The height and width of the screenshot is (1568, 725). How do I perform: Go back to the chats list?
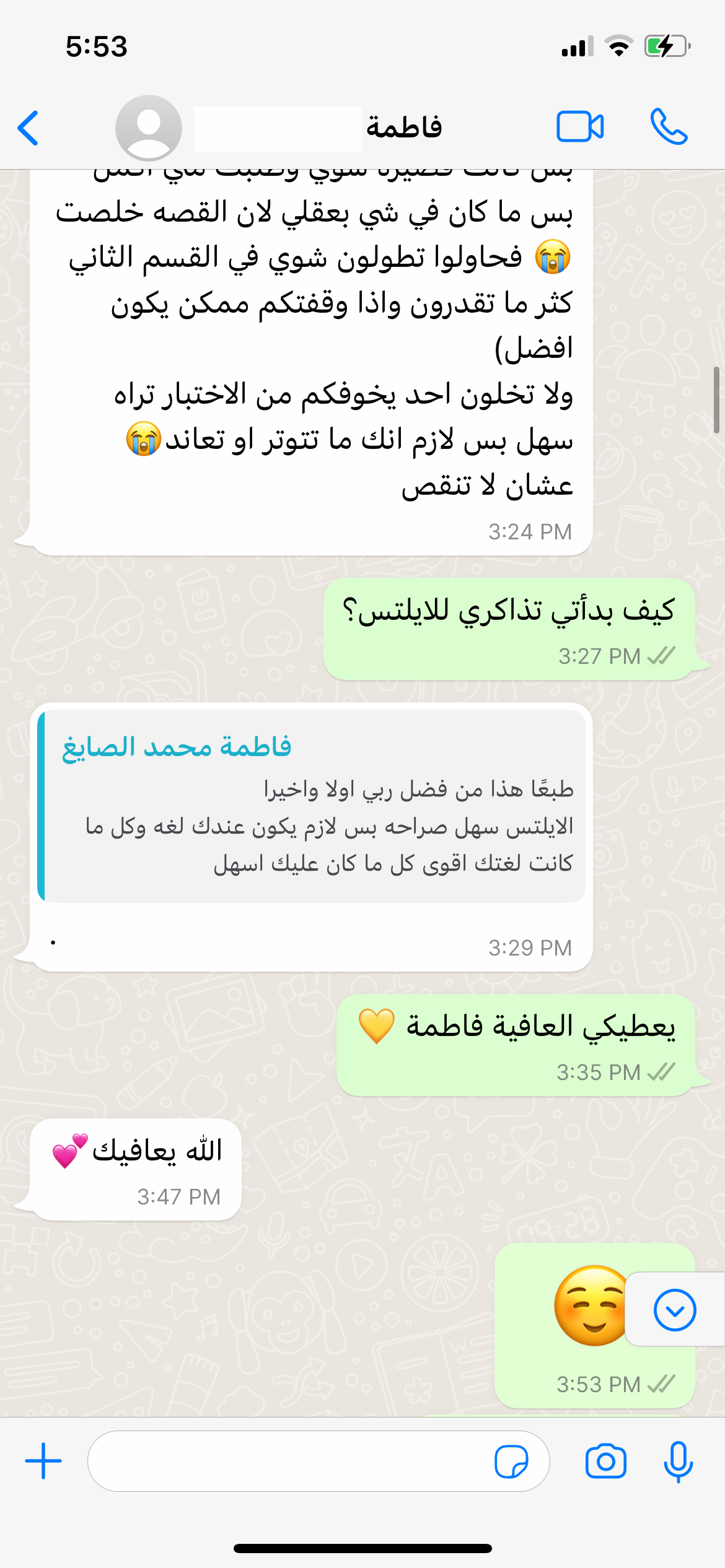(29, 128)
